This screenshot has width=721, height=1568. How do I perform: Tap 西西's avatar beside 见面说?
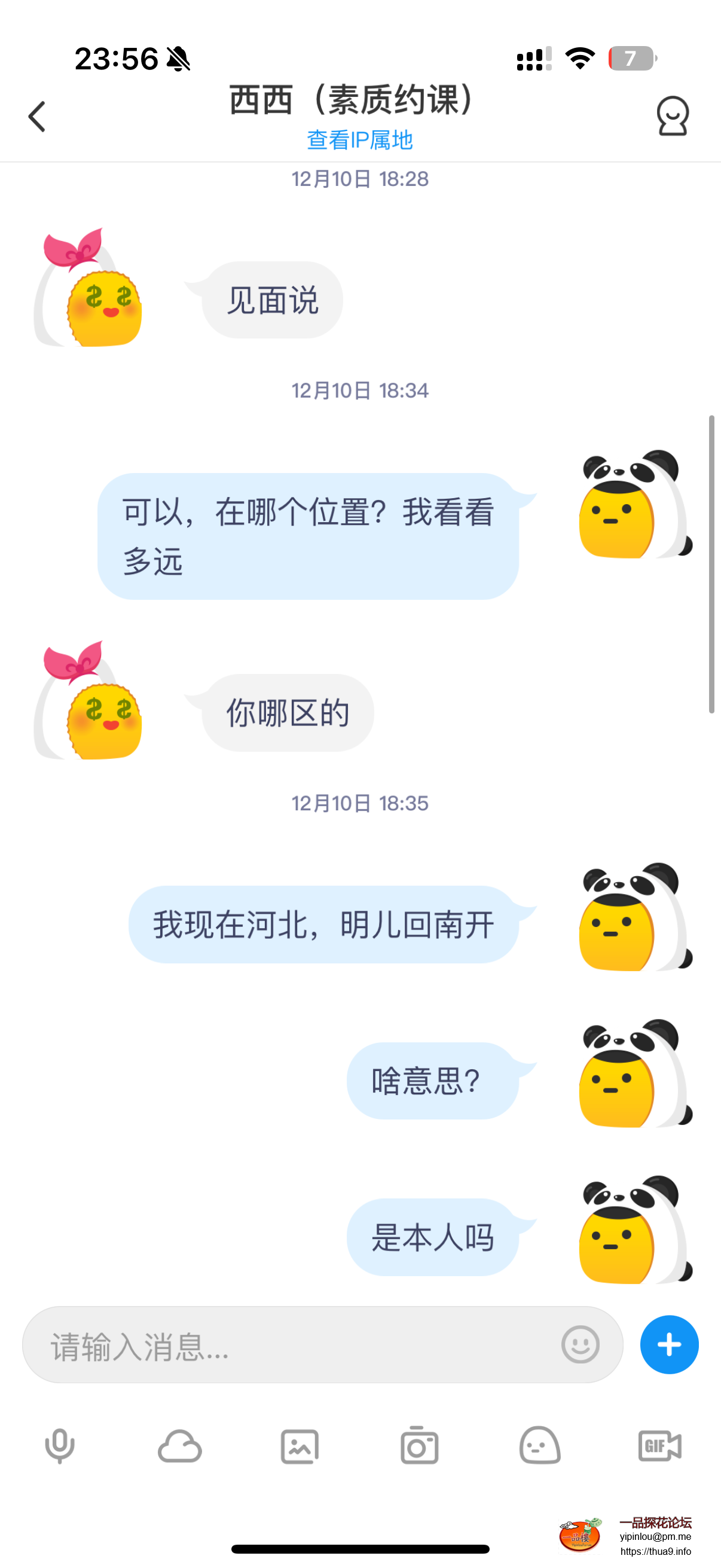(89, 288)
